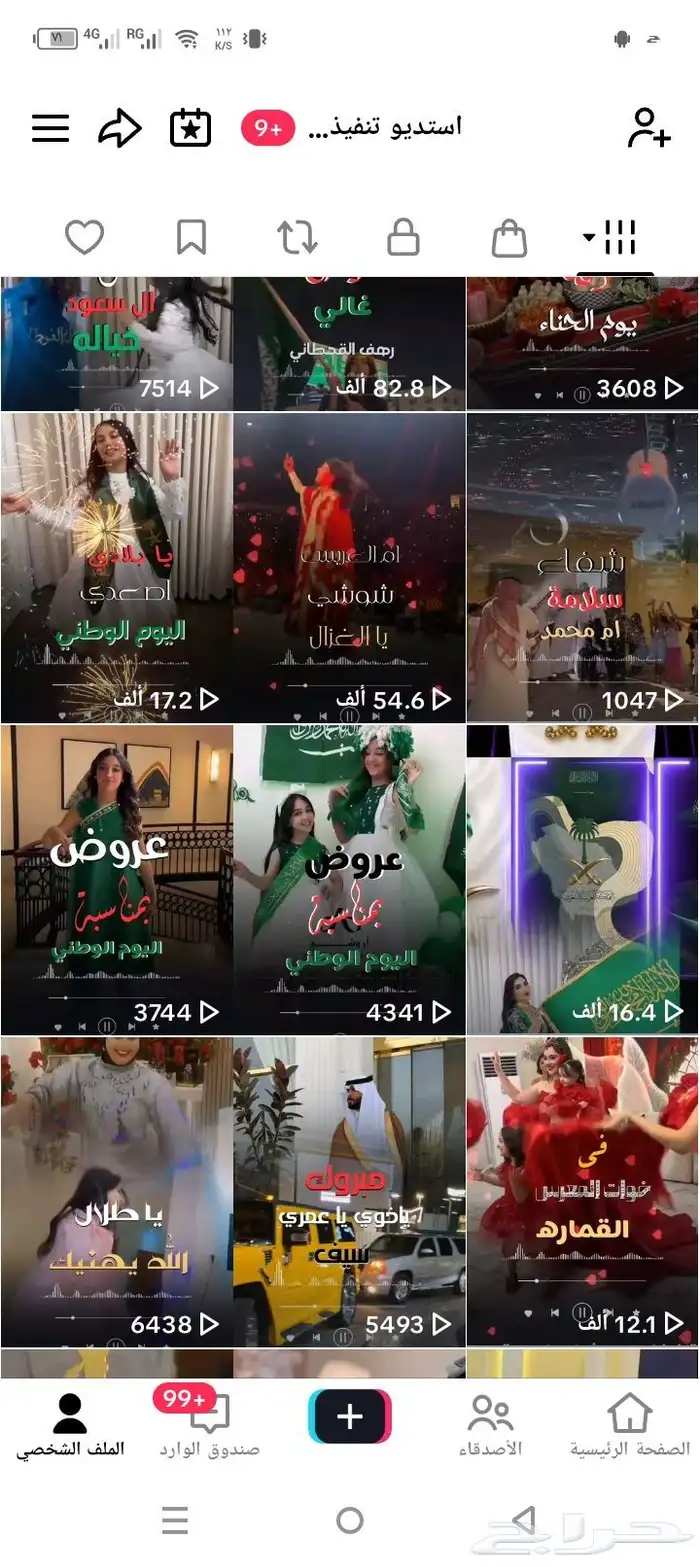Open video with 1047 views
The width and height of the screenshot is (700, 1567).
(582, 567)
